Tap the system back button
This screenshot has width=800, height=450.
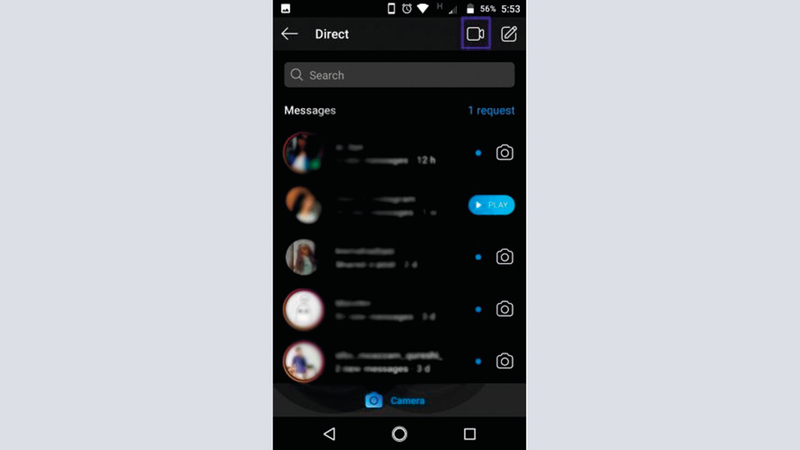coord(329,434)
